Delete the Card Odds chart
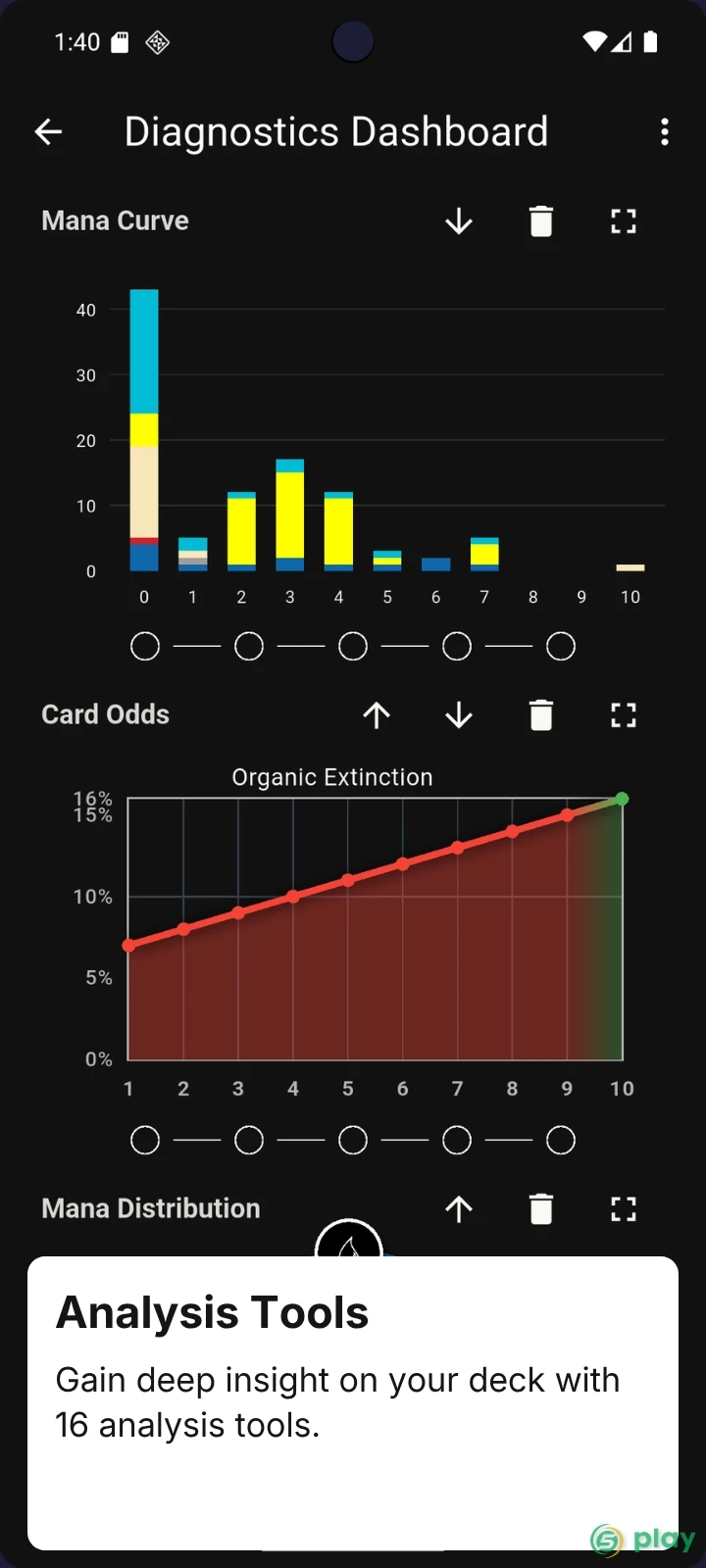Image resolution: width=706 pixels, height=1568 pixels. click(x=541, y=715)
